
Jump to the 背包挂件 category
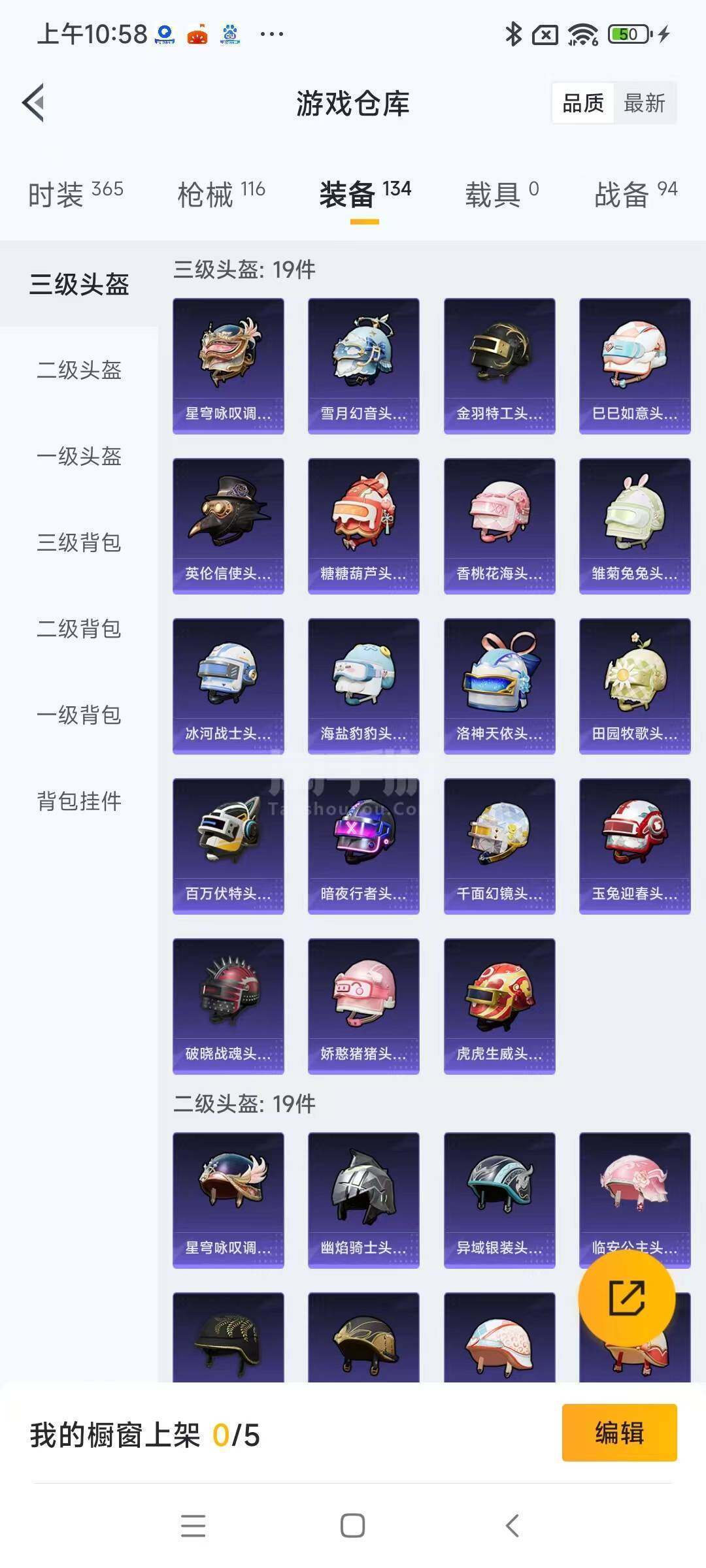click(x=79, y=801)
